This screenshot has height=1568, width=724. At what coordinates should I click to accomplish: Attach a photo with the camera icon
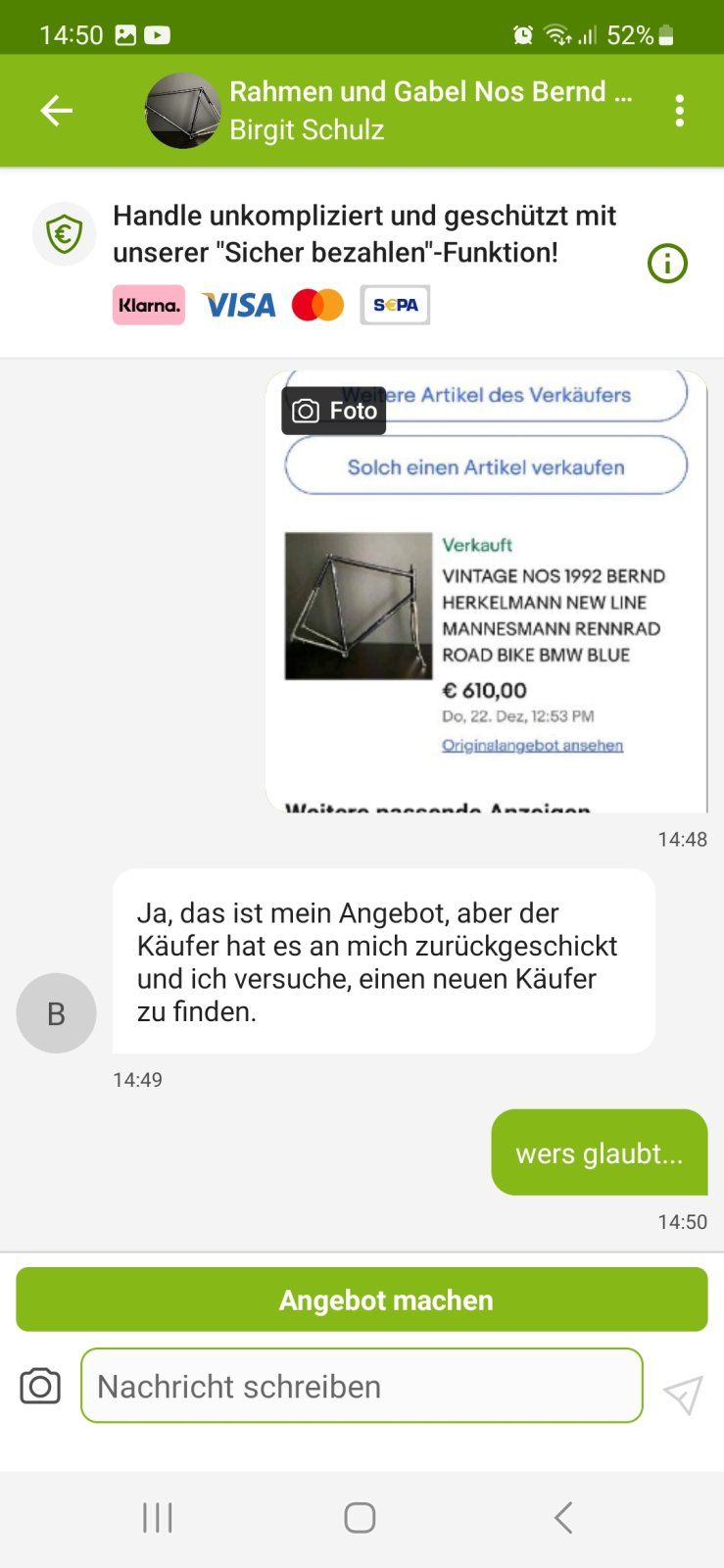(40, 1386)
